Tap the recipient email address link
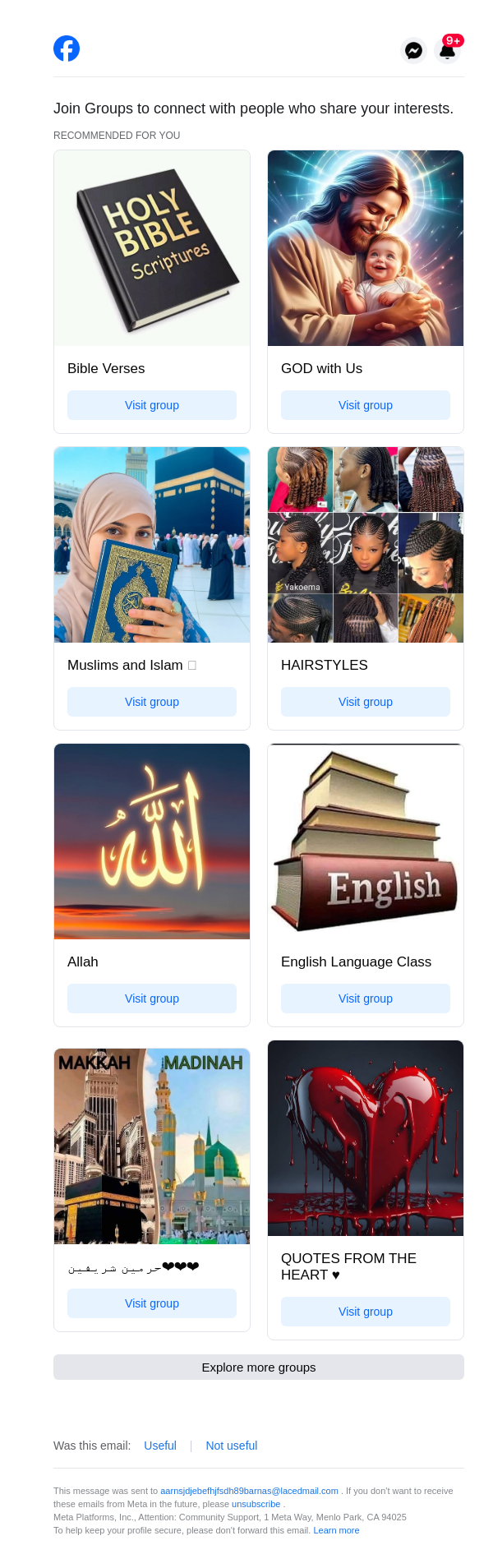493x1568 pixels. (x=249, y=1491)
